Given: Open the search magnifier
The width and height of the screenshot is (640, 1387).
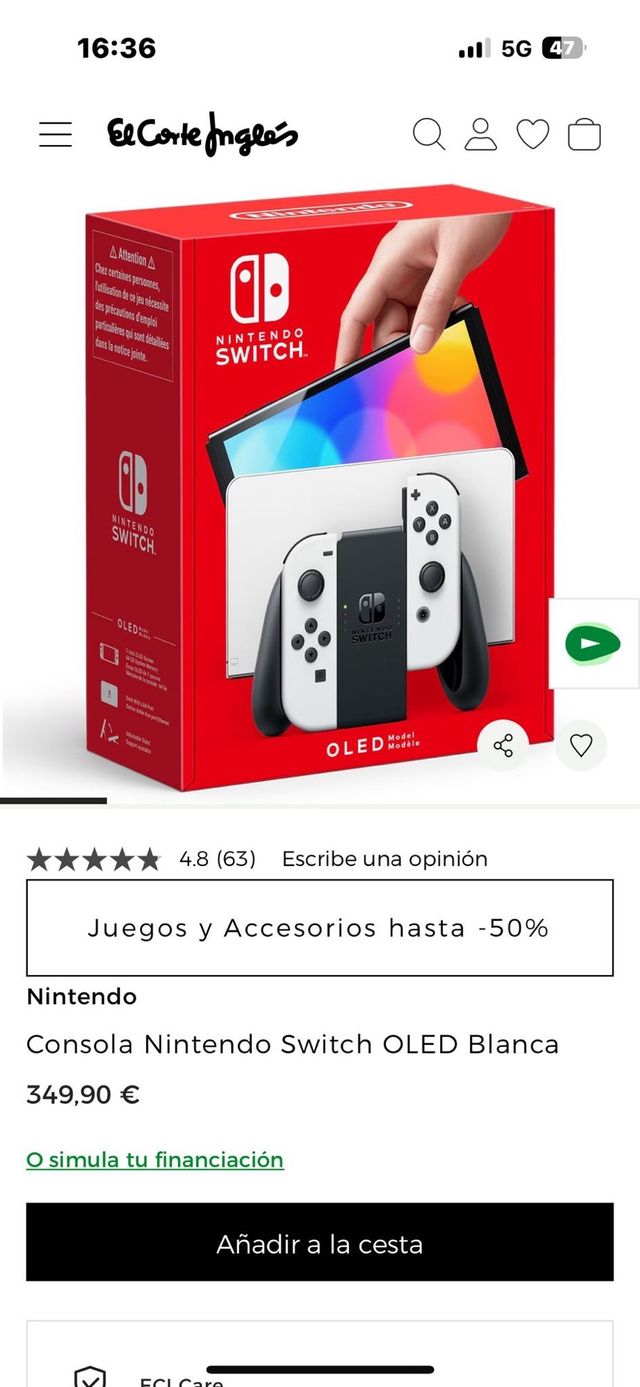Looking at the screenshot, I should point(428,134).
